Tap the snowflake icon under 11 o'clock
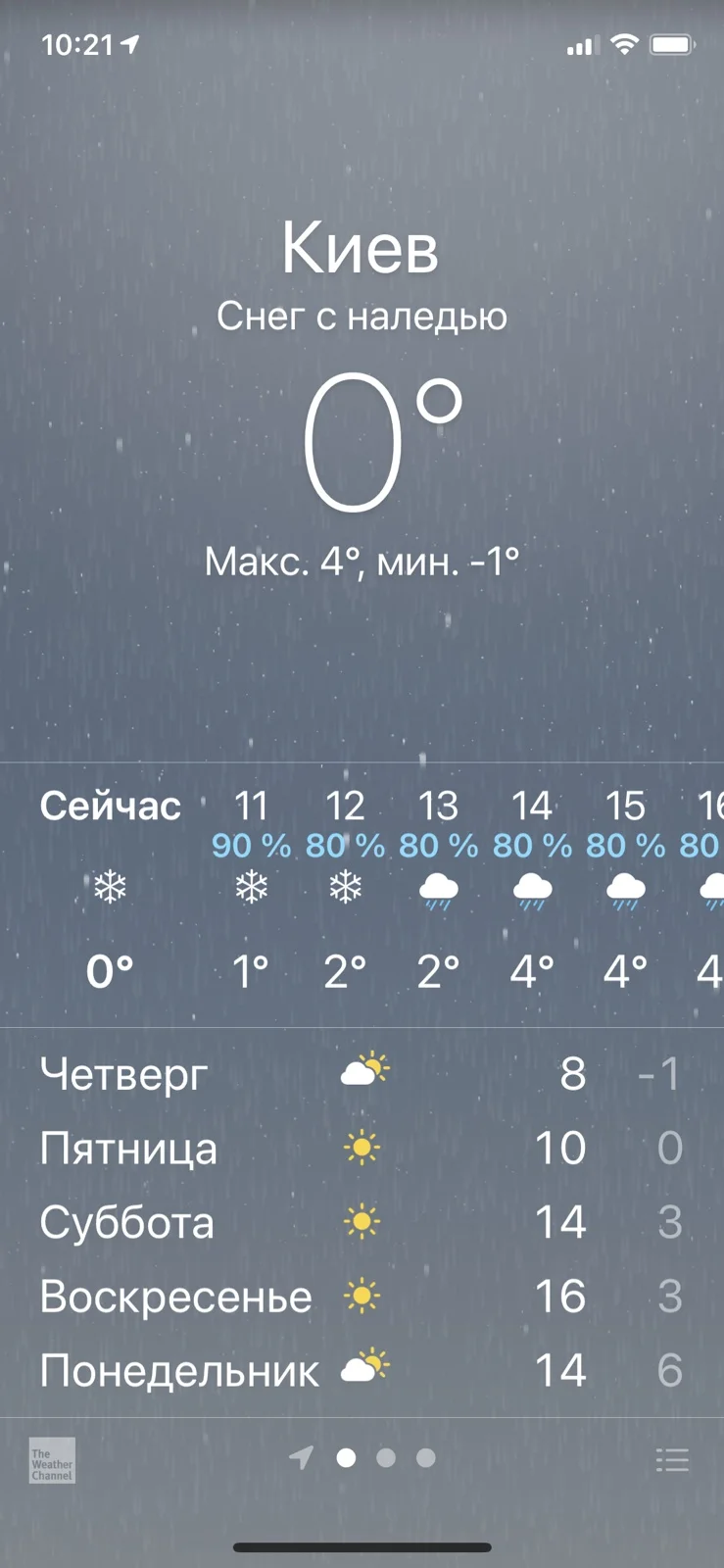Screen dimensions: 724x1568 251,887
